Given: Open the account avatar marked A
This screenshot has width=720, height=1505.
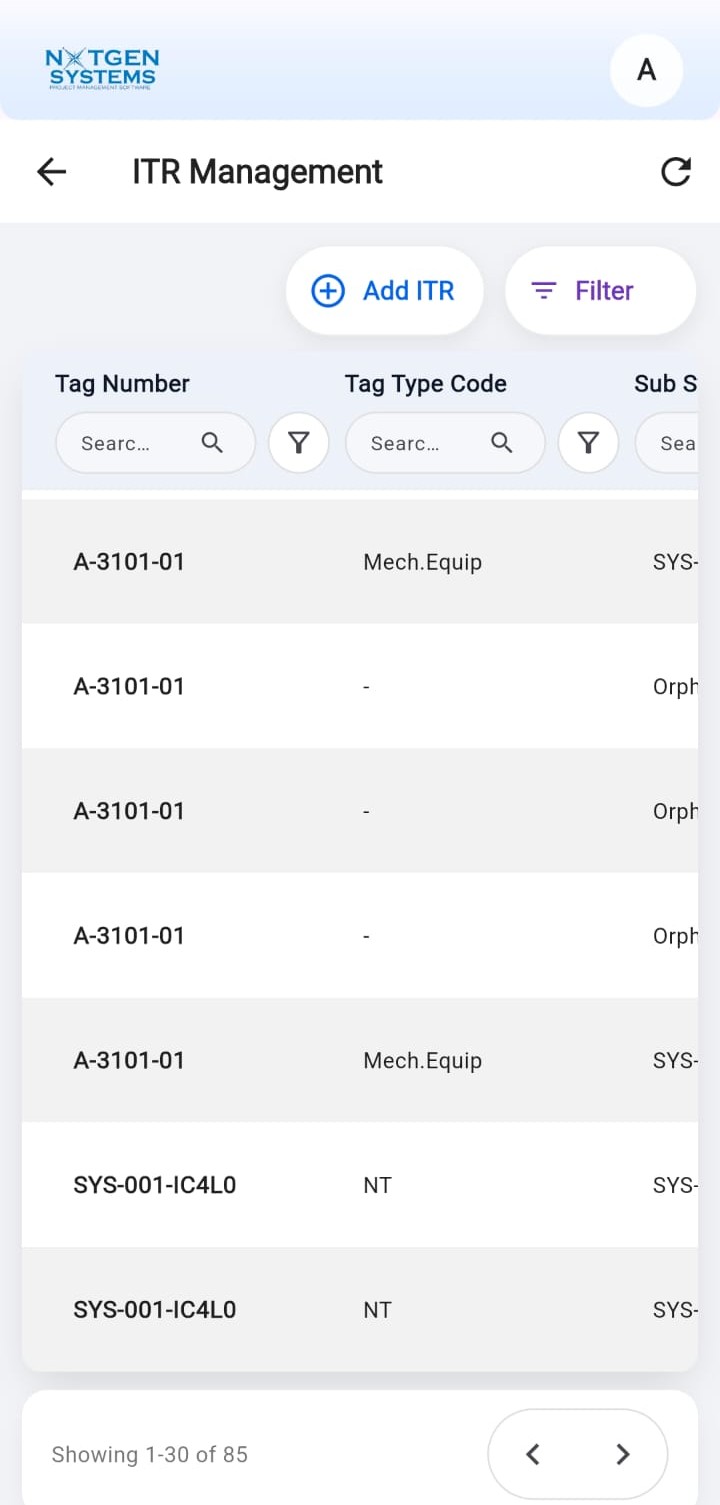Looking at the screenshot, I should pos(646,70).
